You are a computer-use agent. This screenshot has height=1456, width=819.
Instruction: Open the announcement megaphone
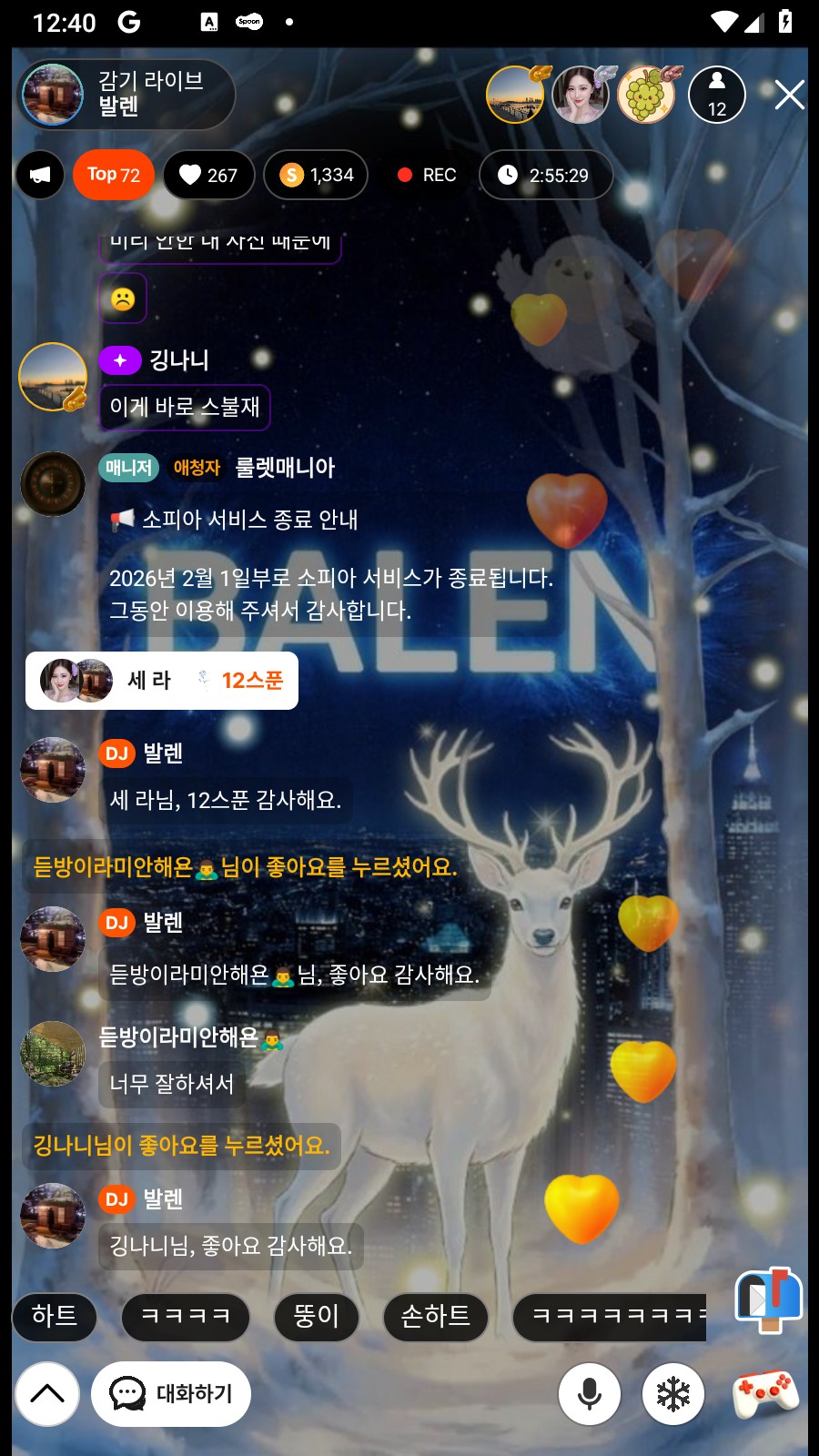(40, 175)
